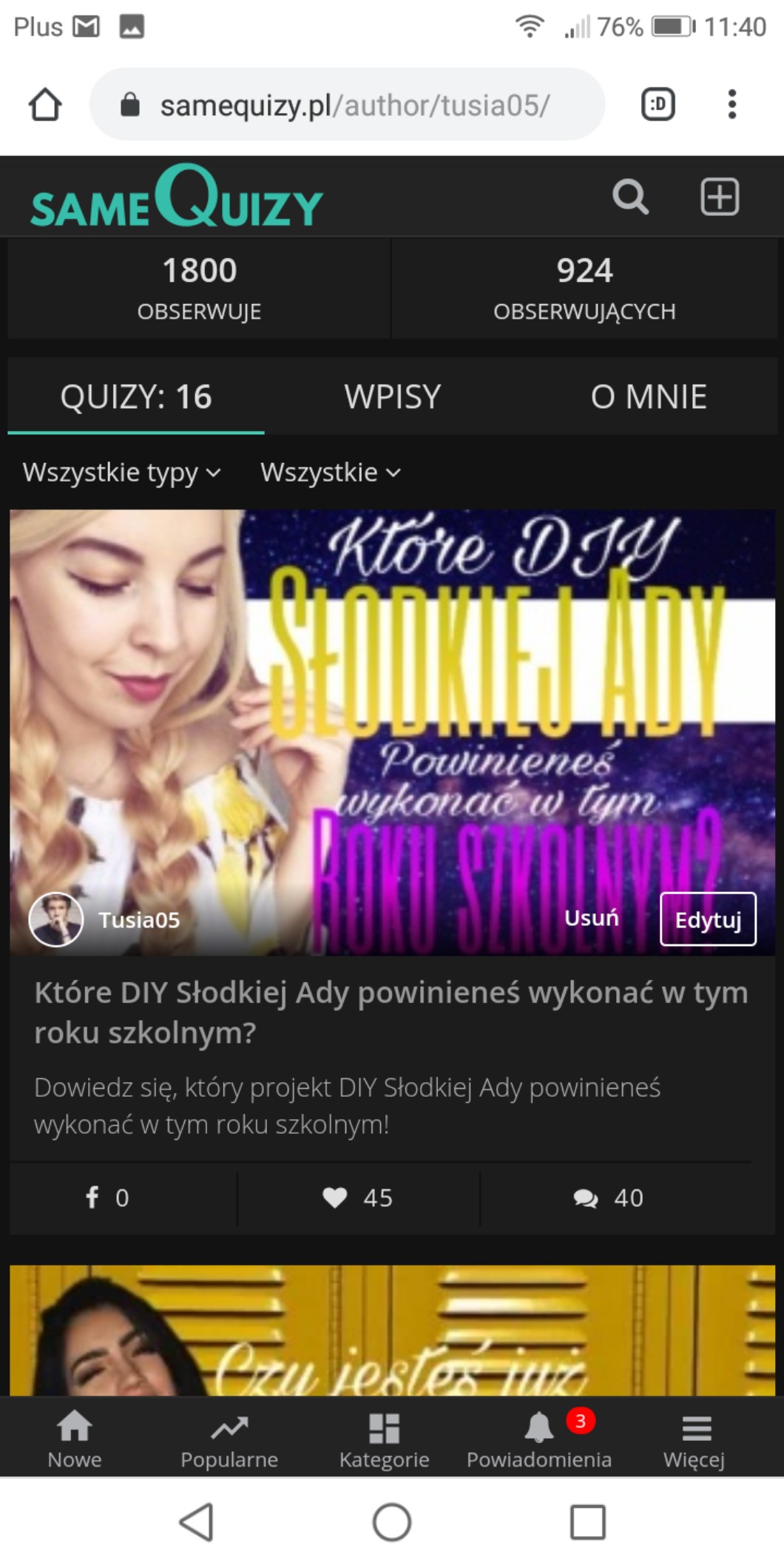Open the browser overflow menu
This screenshot has height=1568, width=784.
(x=731, y=104)
